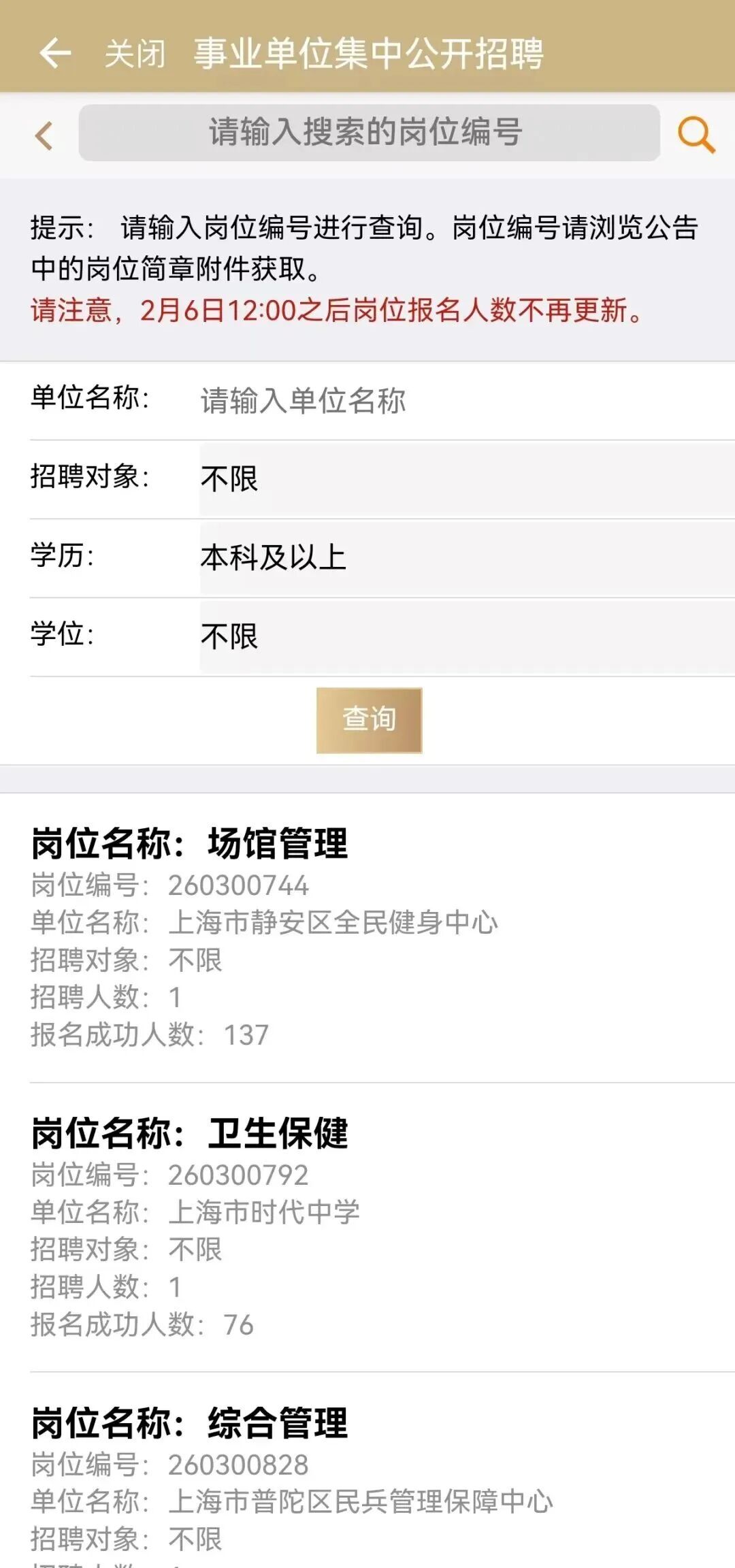
Task: Open the 学历 dropdown showing 本科及以上
Action: pyautogui.click(x=466, y=558)
